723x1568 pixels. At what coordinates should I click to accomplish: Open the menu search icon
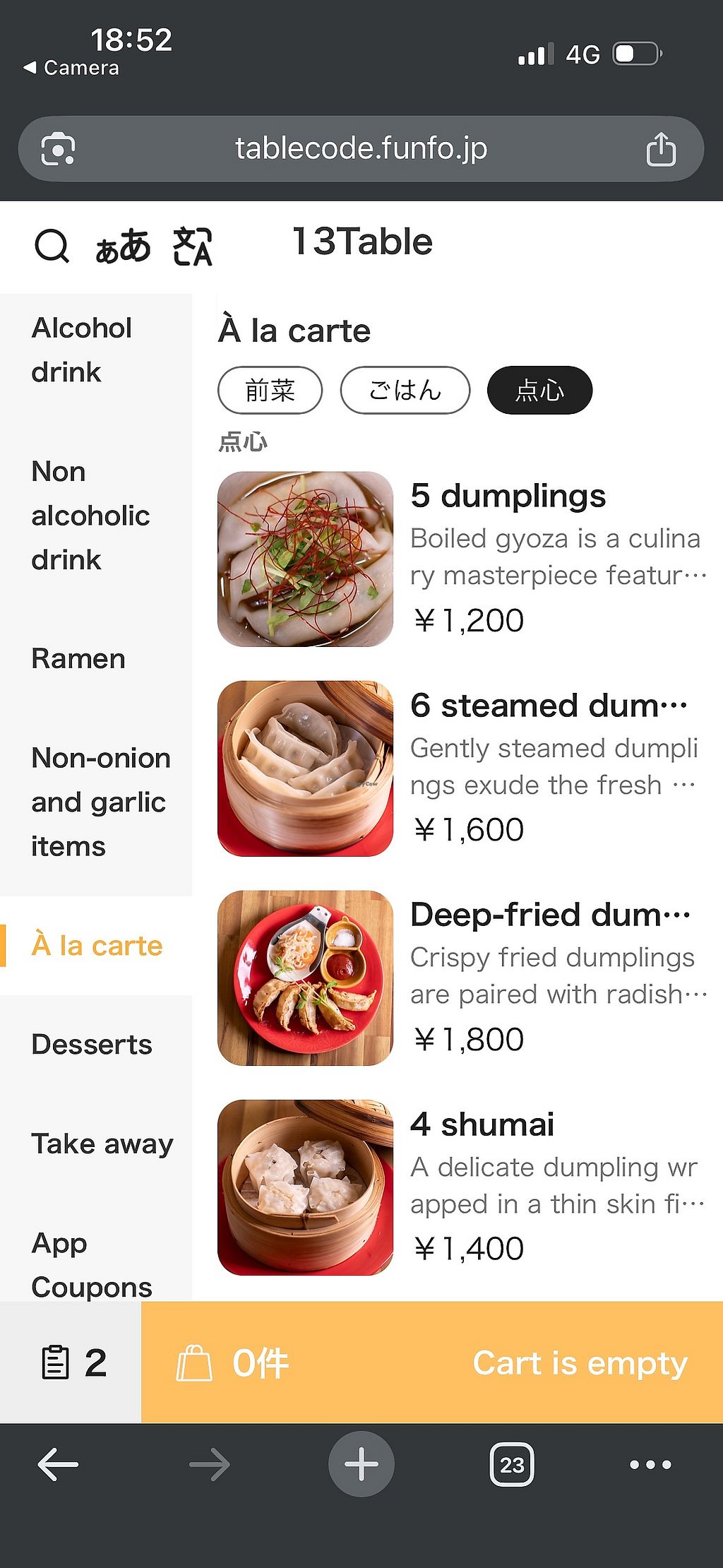pyautogui.click(x=52, y=246)
